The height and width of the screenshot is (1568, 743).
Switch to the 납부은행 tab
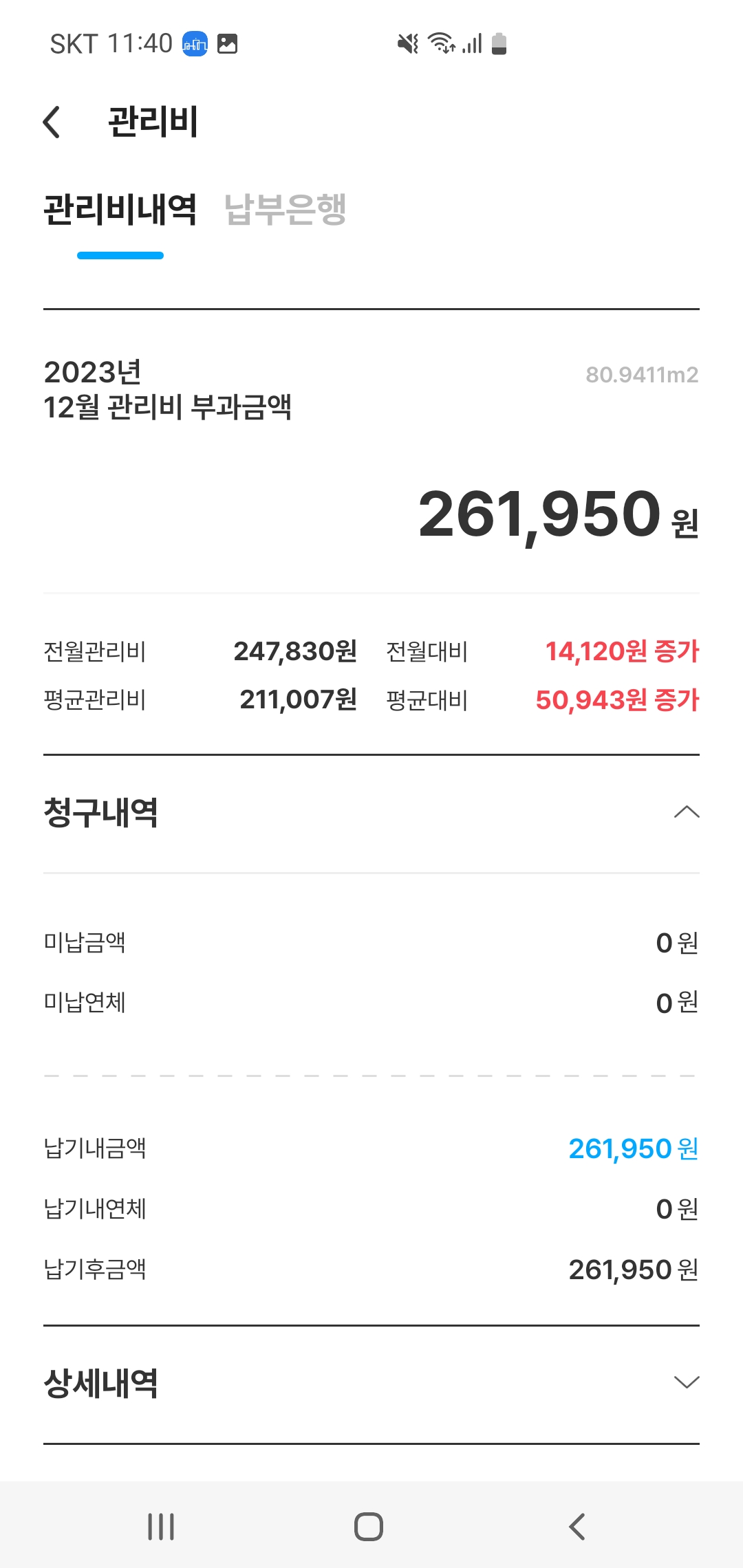click(x=286, y=209)
